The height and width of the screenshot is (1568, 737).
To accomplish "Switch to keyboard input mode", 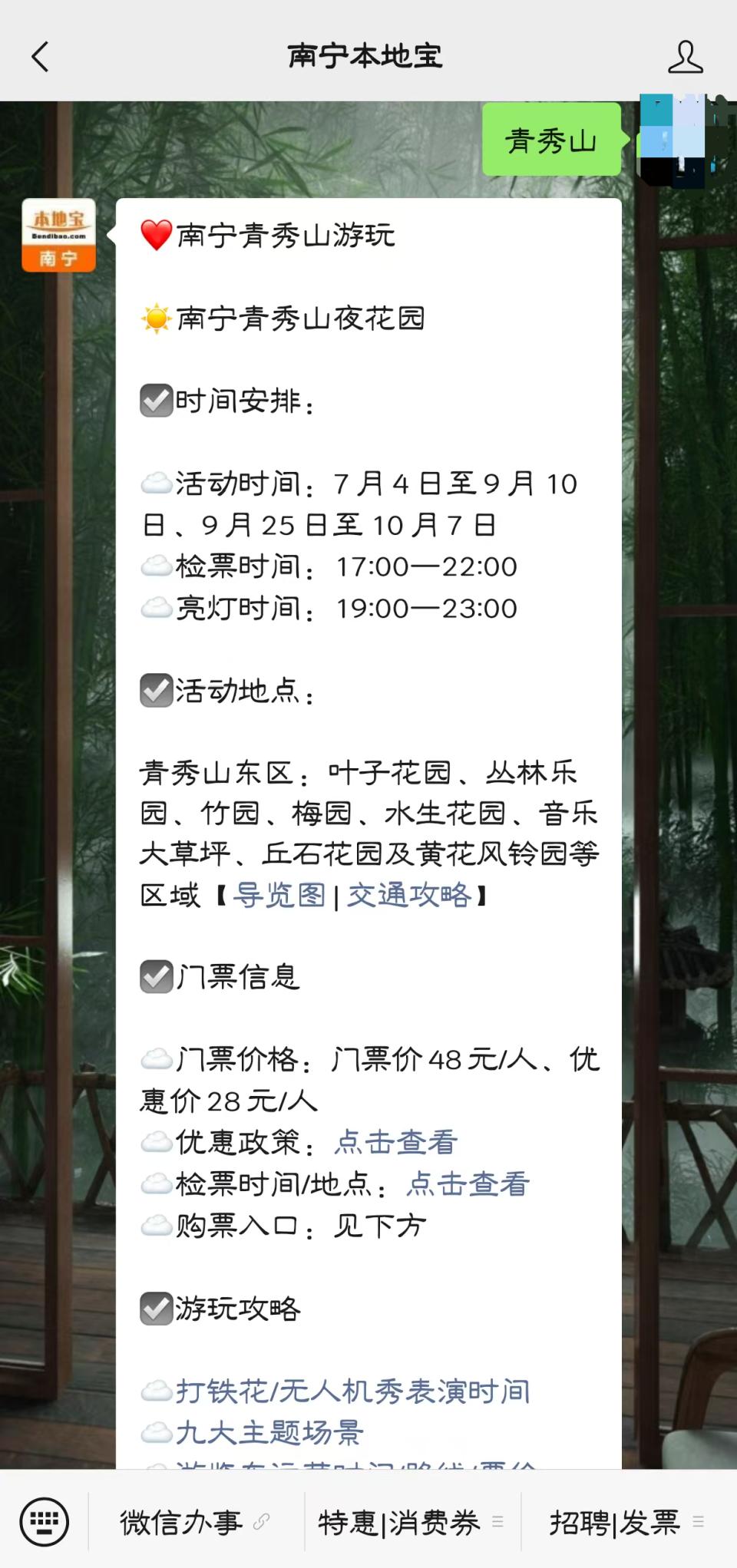I will 44,1521.
